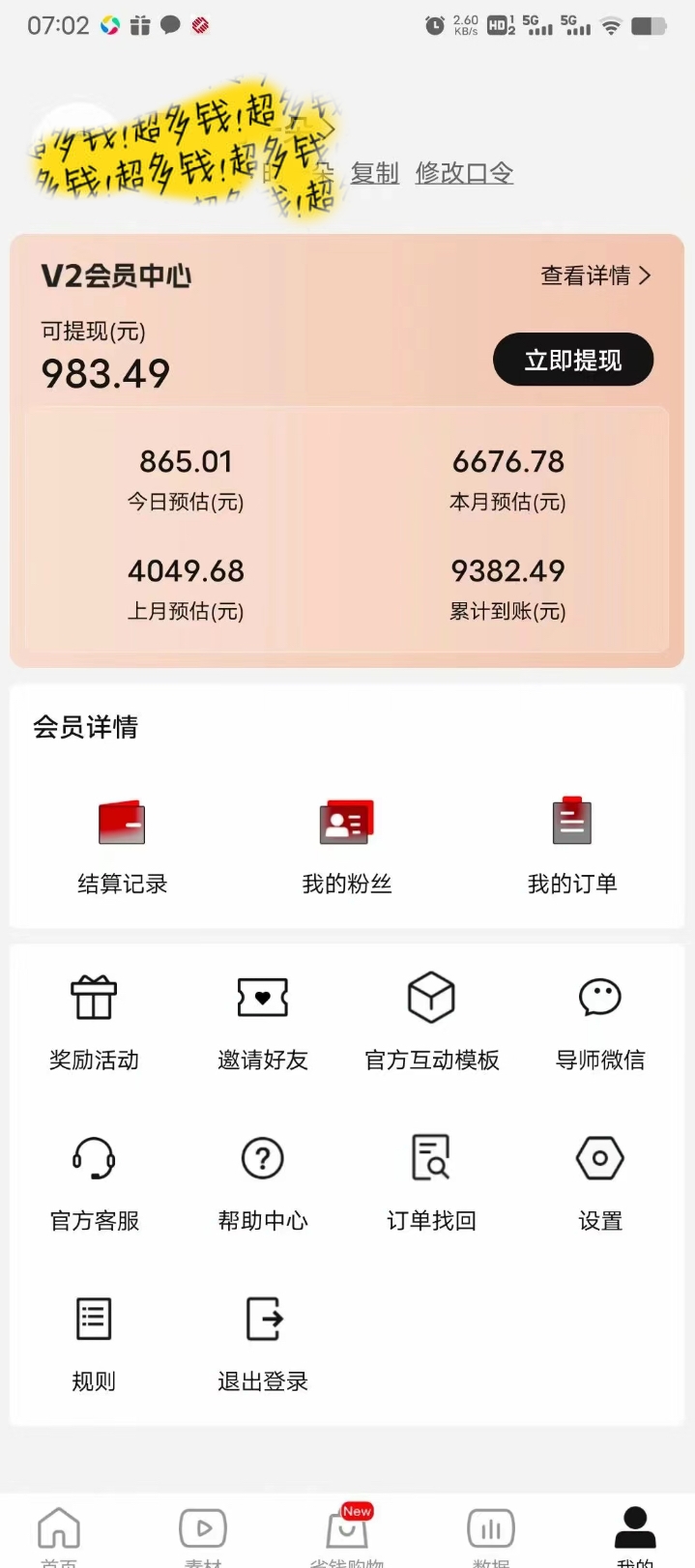Screen dimensions: 695x1568
Task: Contact 官方客服
Action: pyautogui.click(x=94, y=1181)
